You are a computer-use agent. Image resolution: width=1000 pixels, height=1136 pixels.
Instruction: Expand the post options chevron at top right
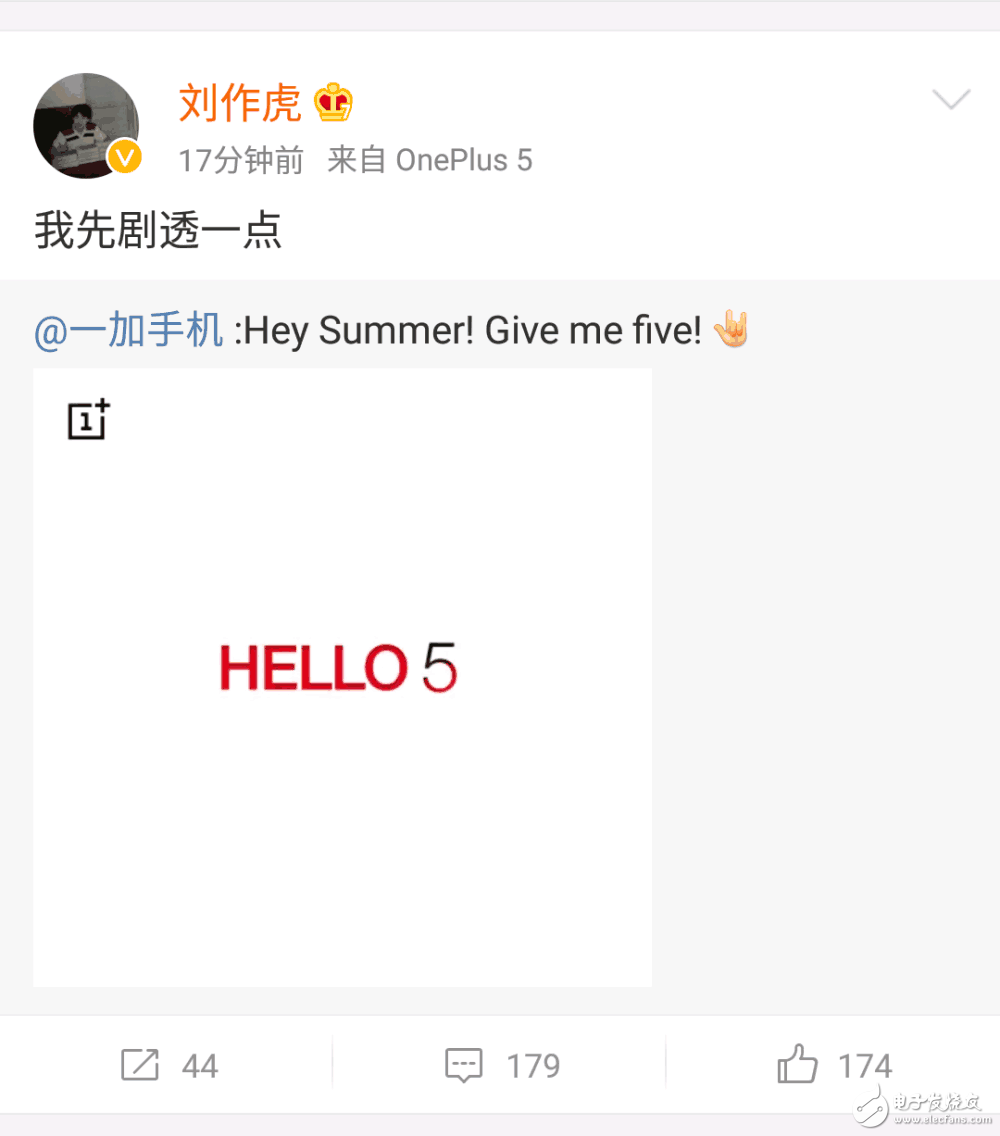(x=951, y=99)
